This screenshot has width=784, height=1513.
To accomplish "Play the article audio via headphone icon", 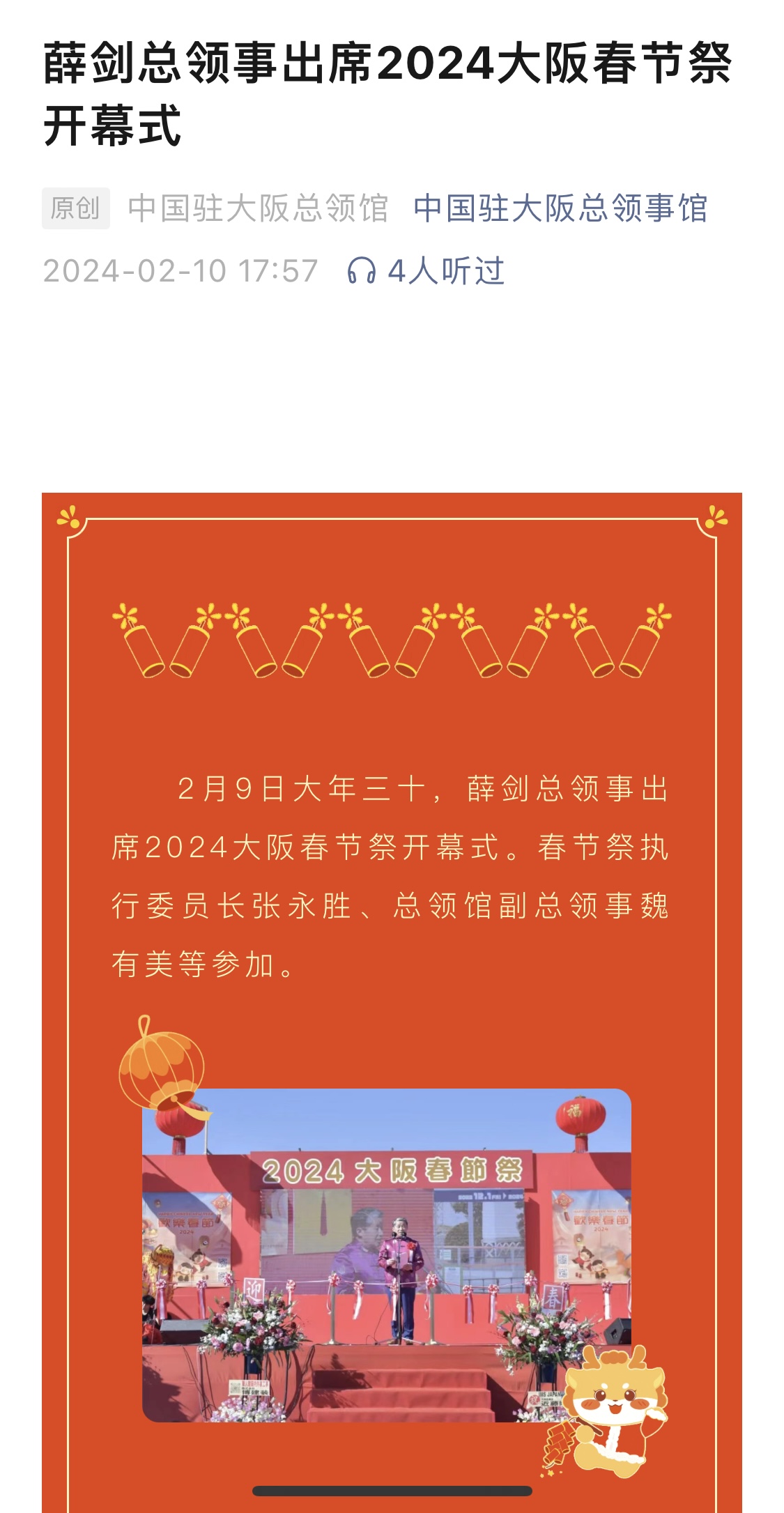I will point(361,270).
